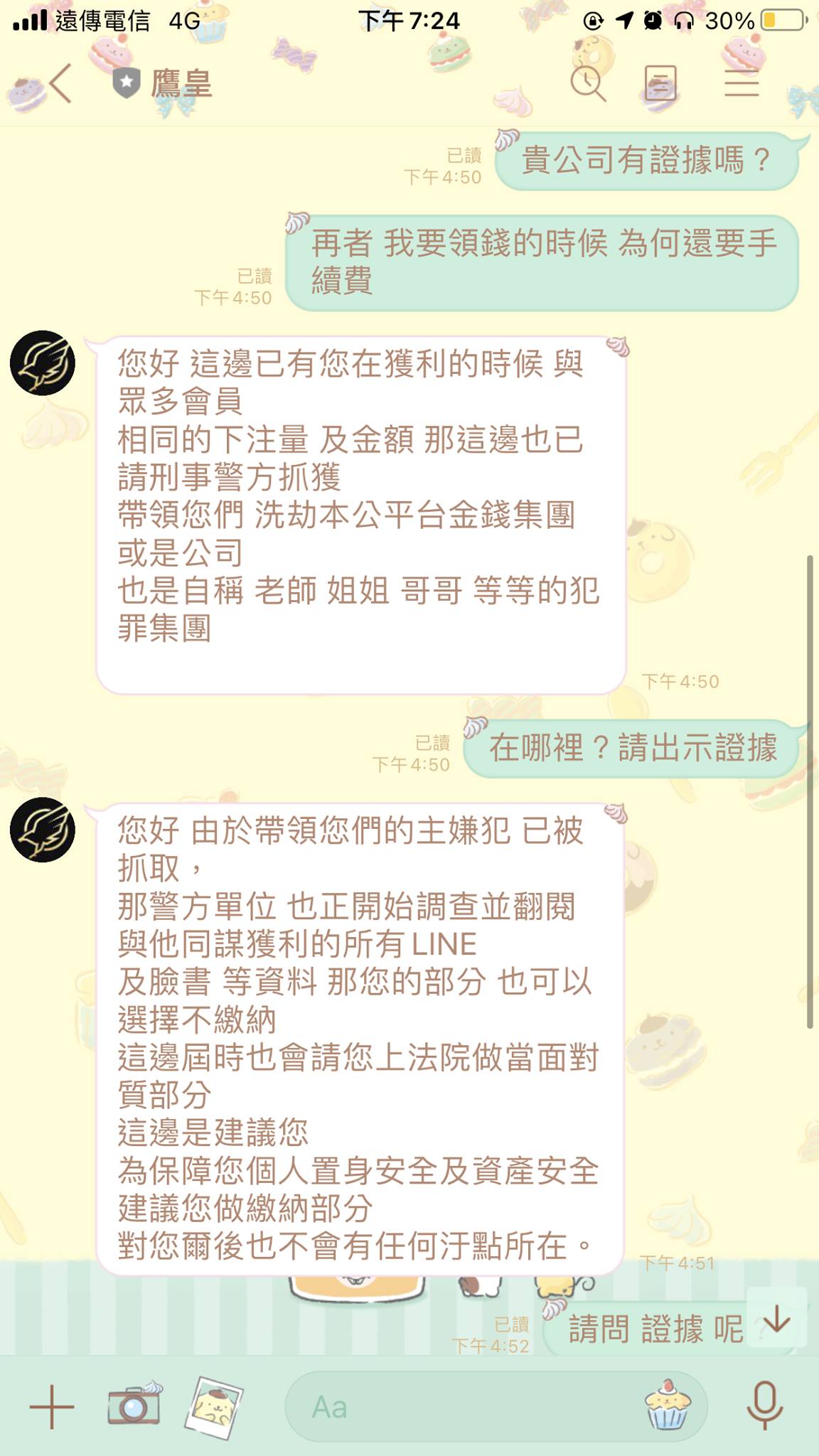Tap 鷹皇's avatar beside the 您好 這邊已有 message
This screenshot has height=1456, width=819.
click(x=43, y=363)
